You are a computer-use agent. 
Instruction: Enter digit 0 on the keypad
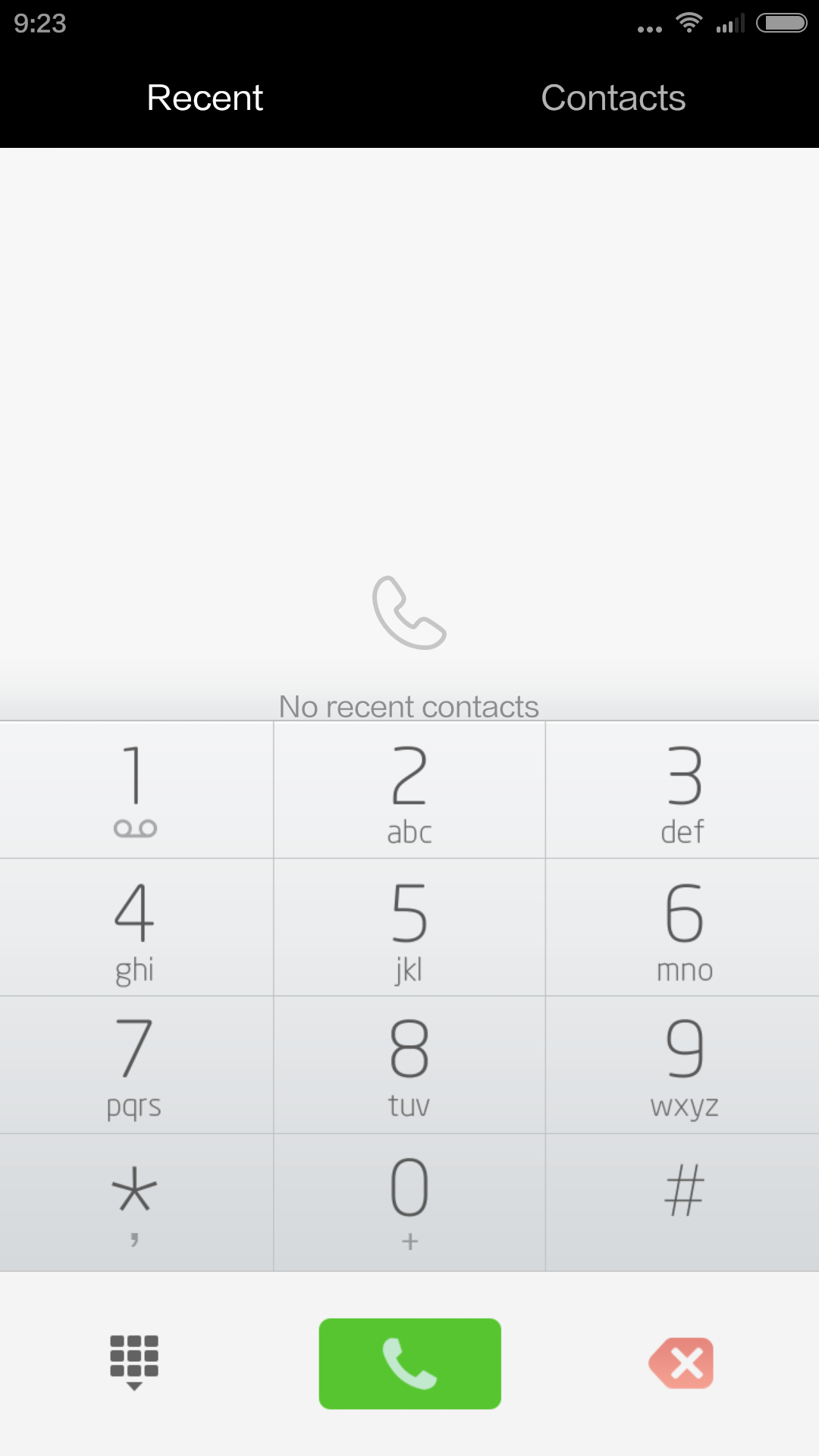click(409, 1203)
